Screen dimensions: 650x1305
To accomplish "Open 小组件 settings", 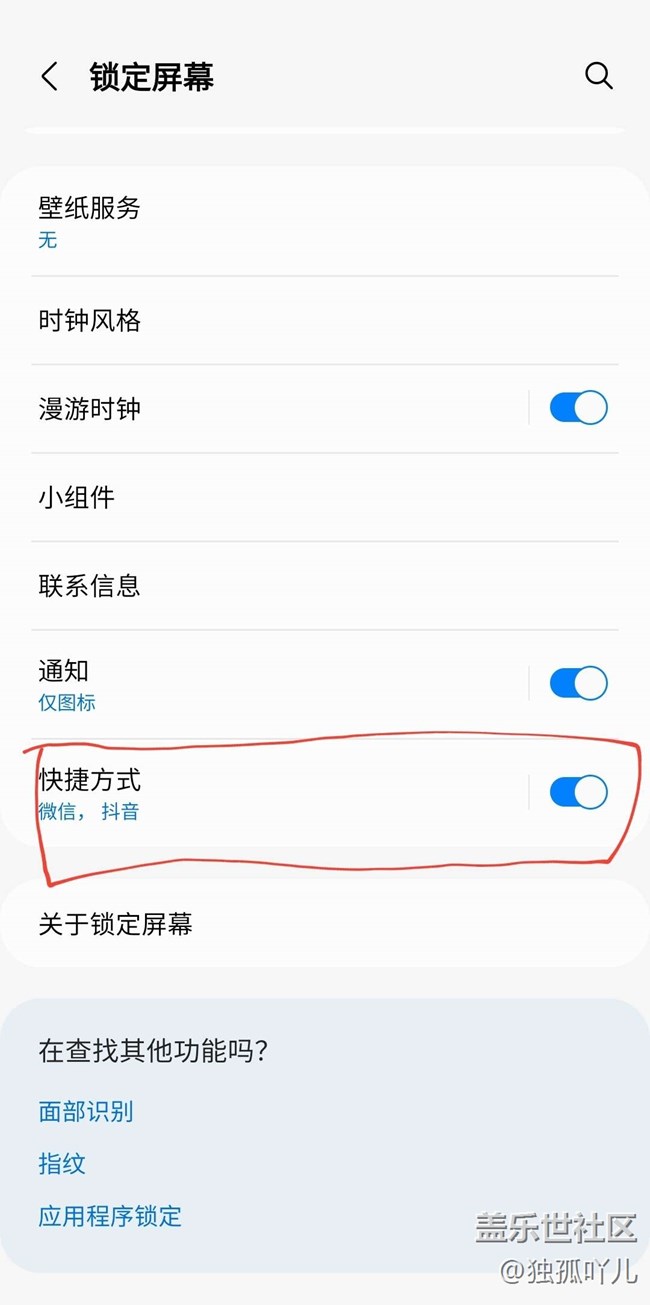I will (x=325, y=497).
